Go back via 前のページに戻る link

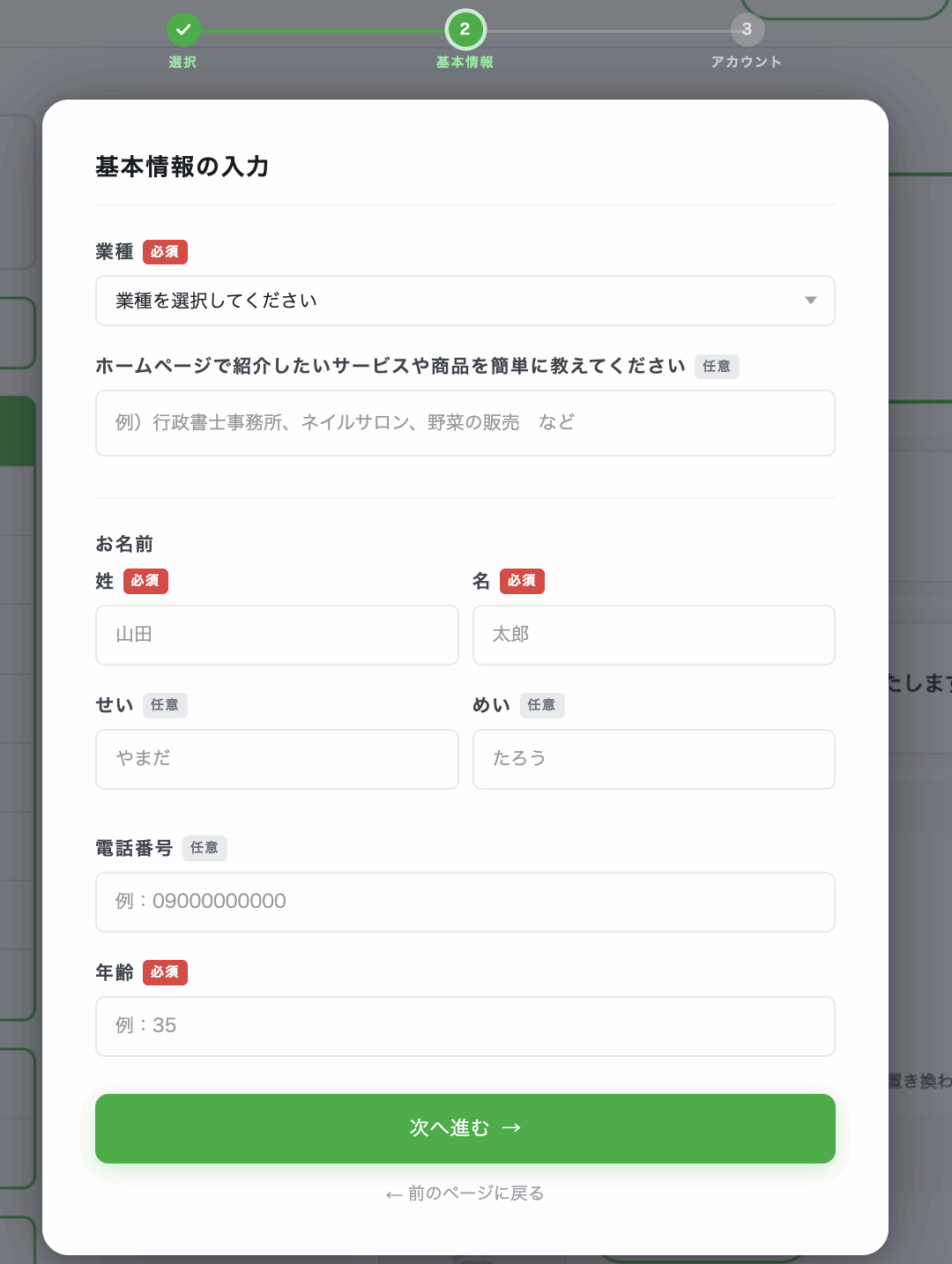point(465,1193)
